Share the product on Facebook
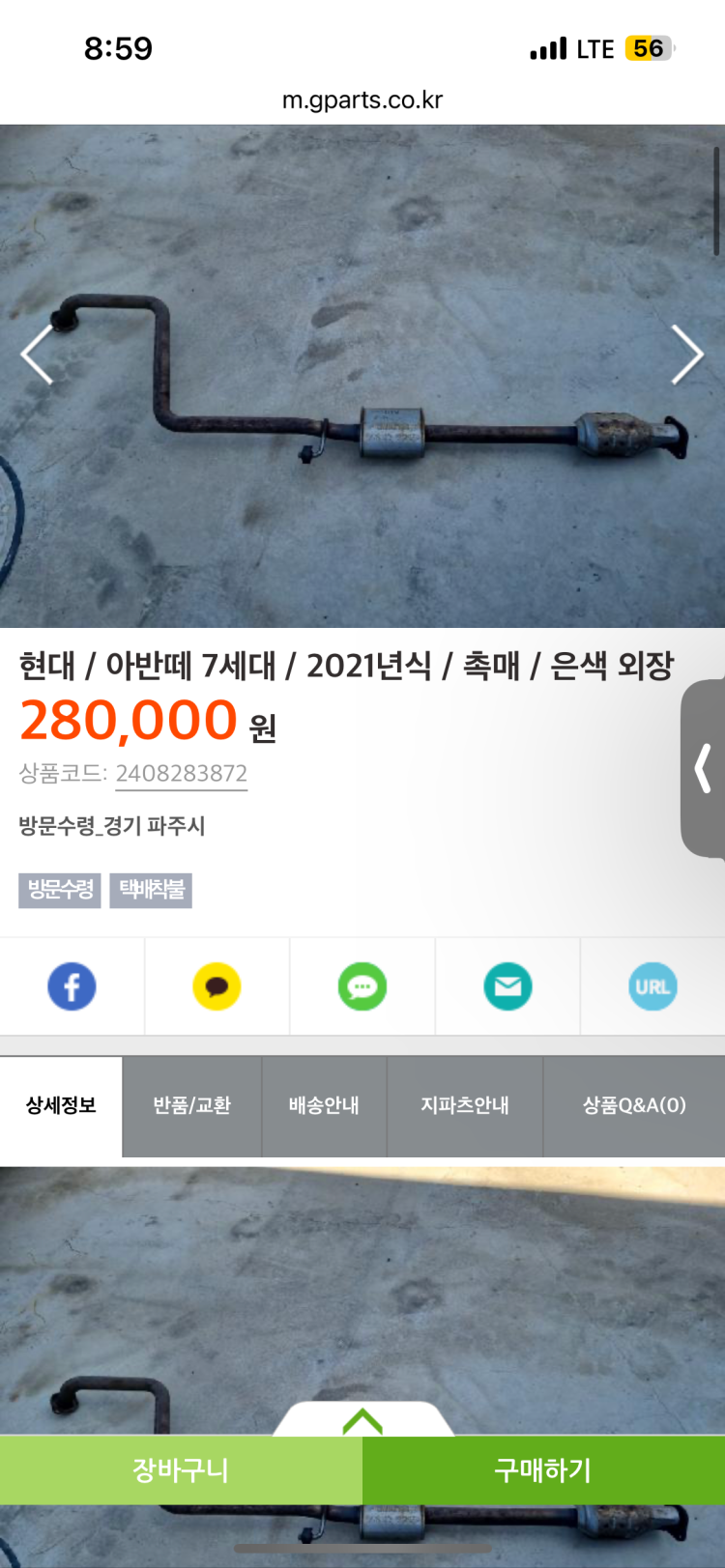725x1568 pixels. (72, 986)
